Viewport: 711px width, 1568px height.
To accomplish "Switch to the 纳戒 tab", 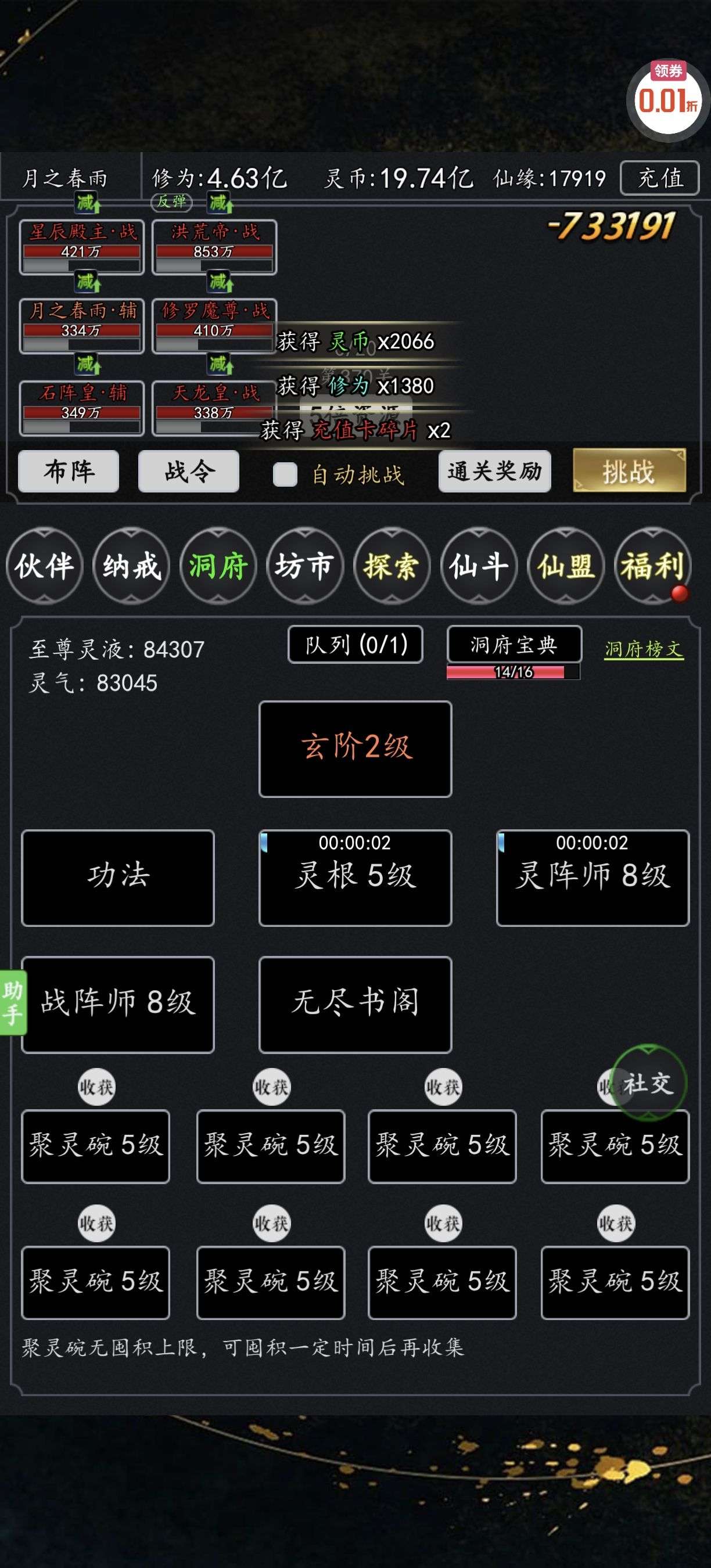I will tap(131, 566).
